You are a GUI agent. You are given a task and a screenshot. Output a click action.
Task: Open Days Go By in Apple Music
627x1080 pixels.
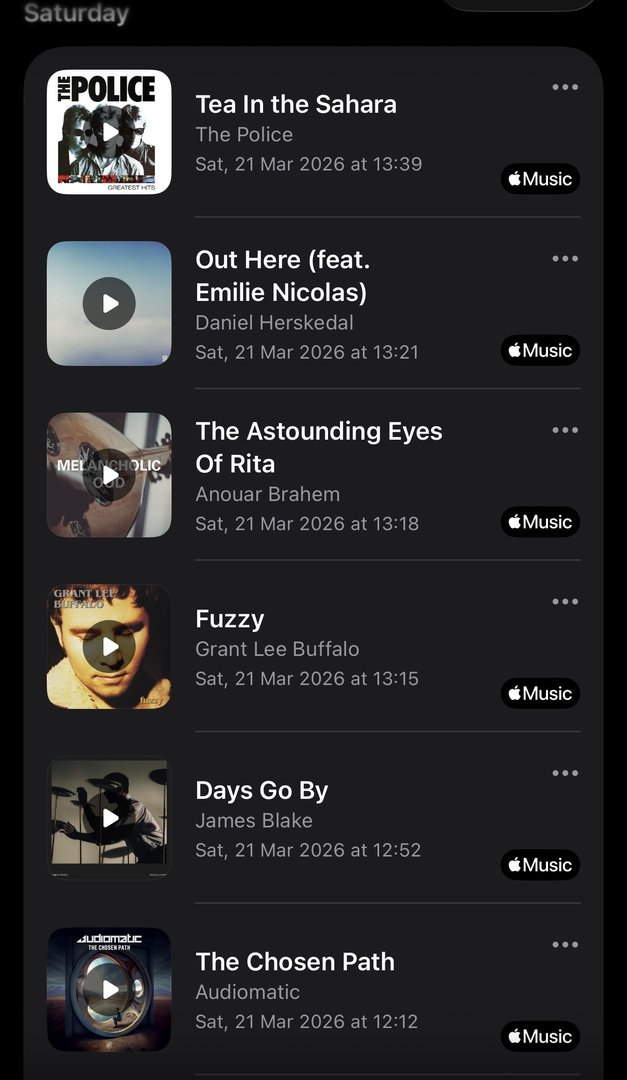point(540,865)
